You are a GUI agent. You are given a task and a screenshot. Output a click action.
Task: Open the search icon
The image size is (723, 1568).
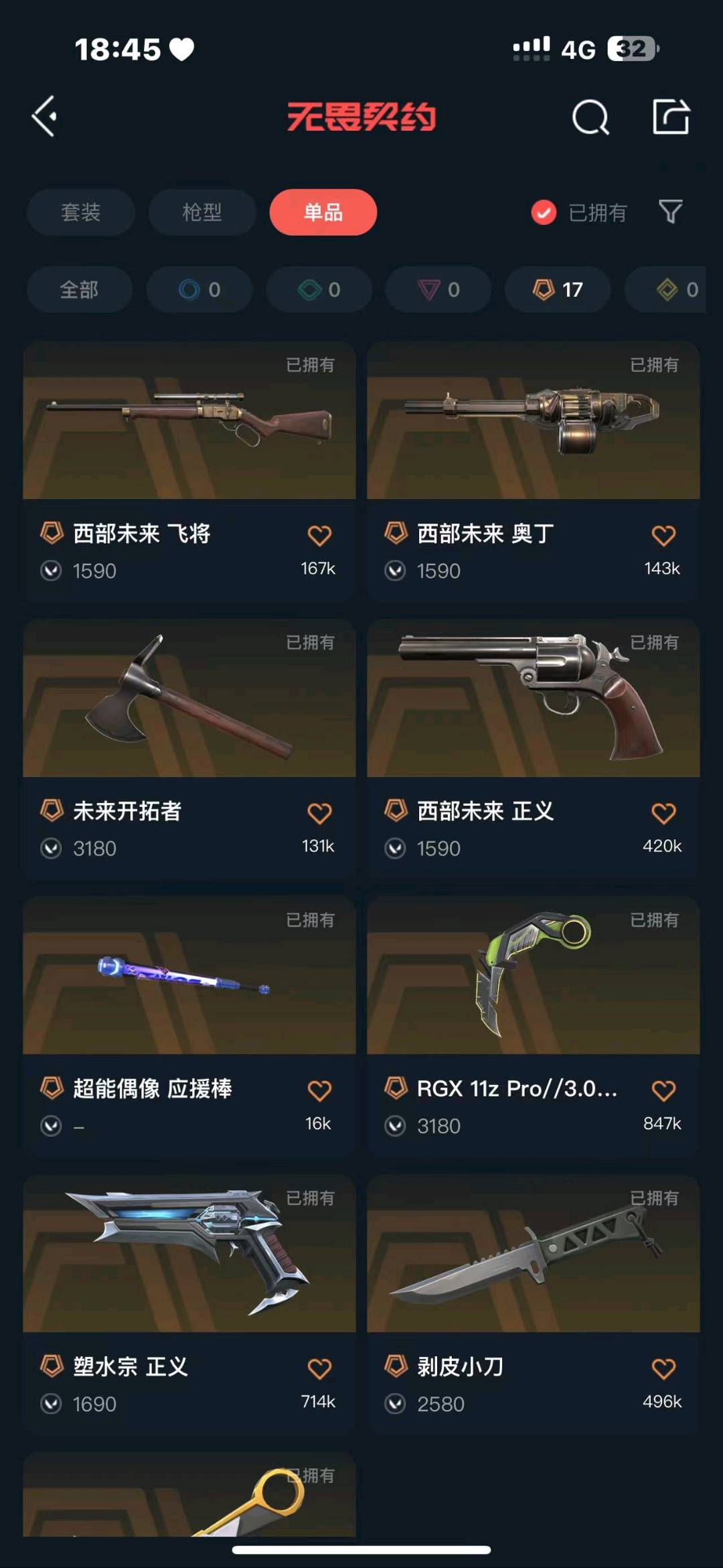pyautogui.click(x=590, y=118)
